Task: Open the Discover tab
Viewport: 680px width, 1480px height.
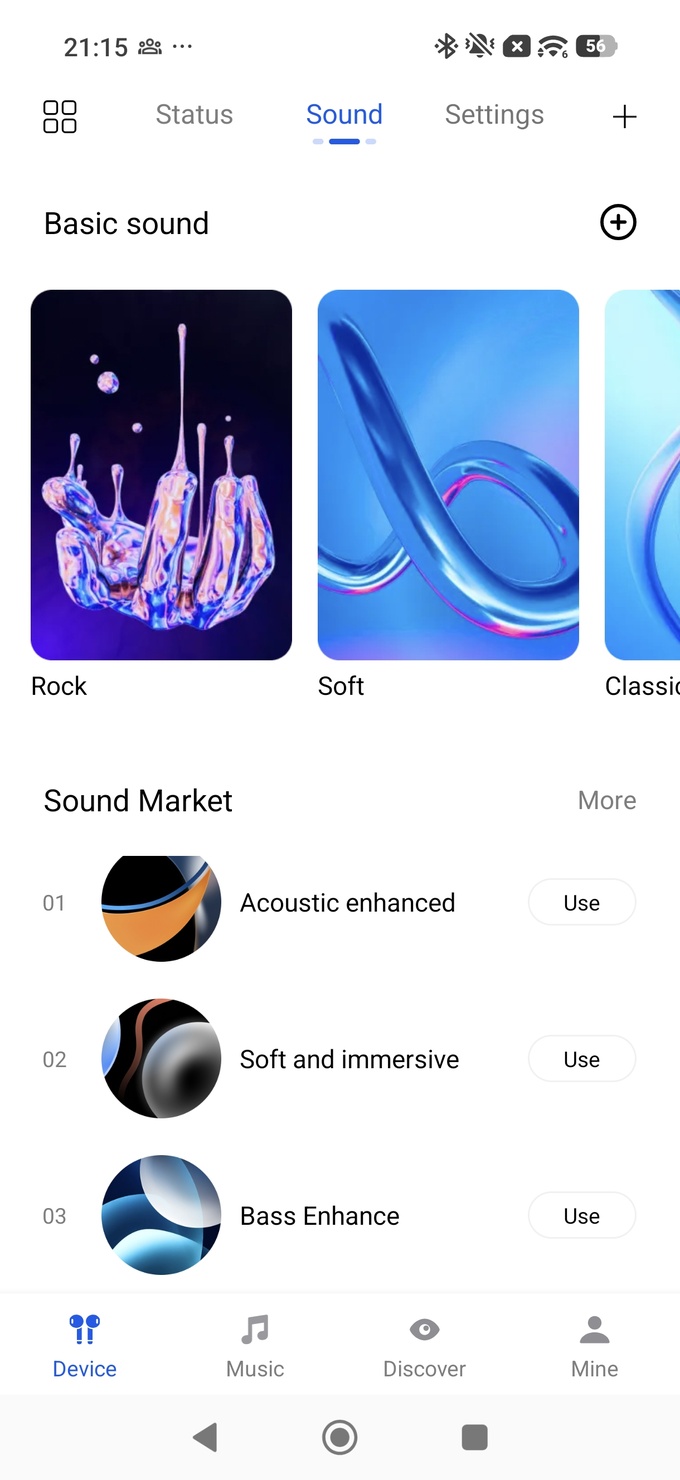Action: coord(425,1346)
